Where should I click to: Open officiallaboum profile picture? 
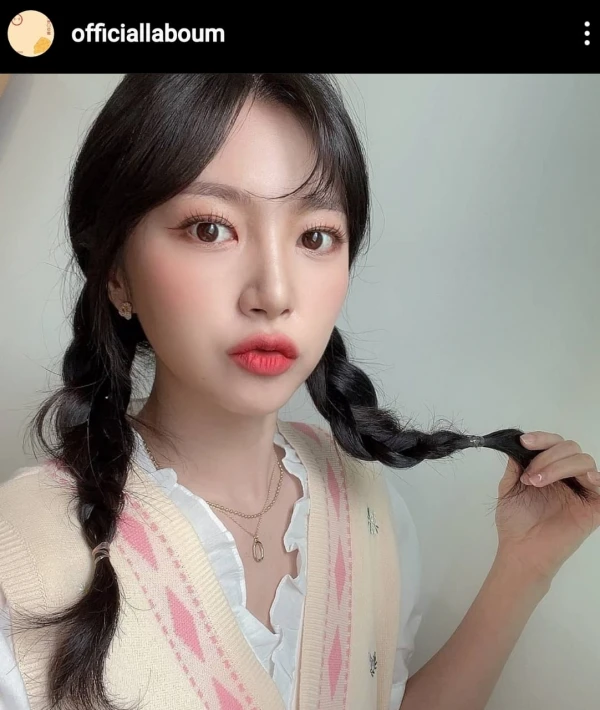[30, 33]
